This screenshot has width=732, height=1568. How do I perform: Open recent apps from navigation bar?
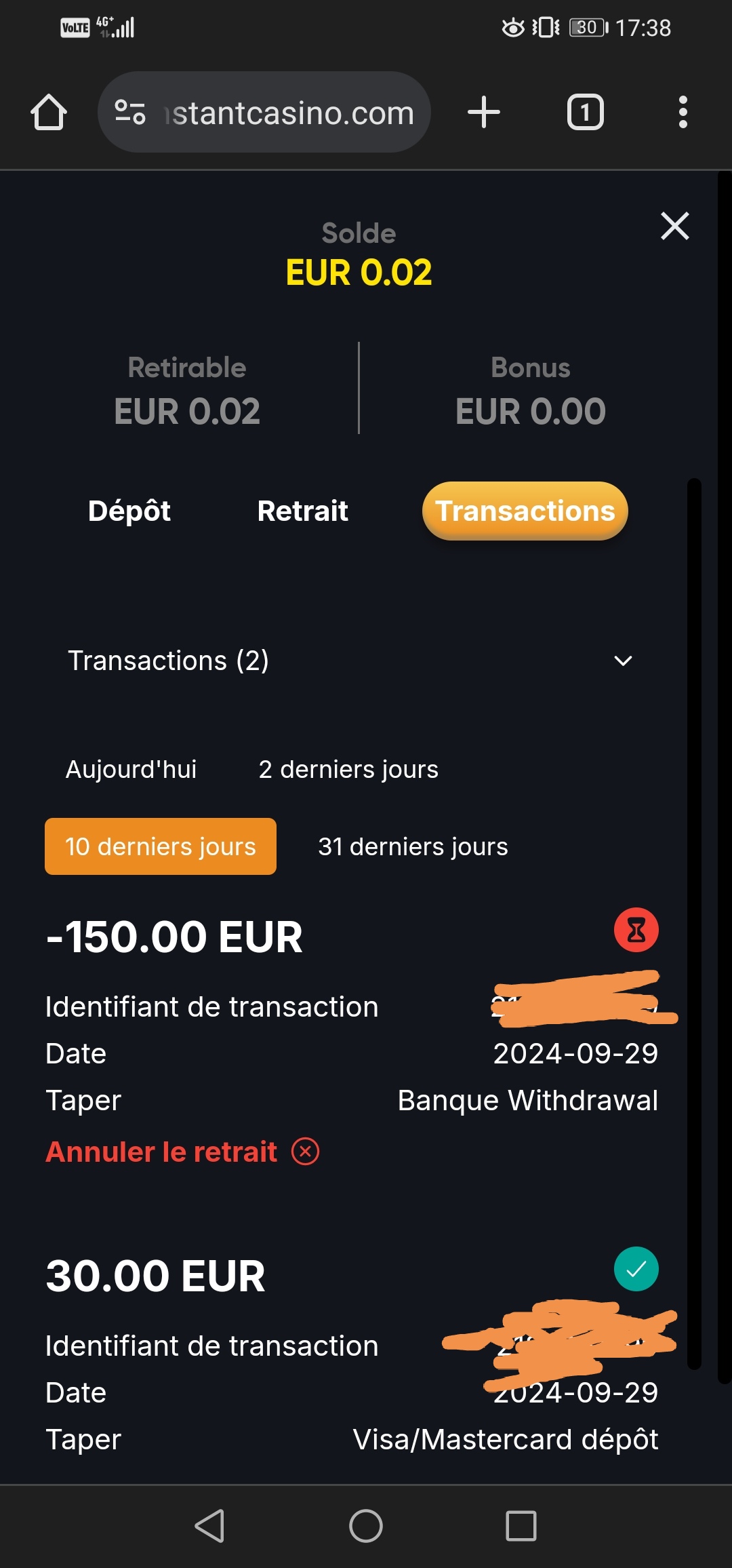(x=521, y=1526)
